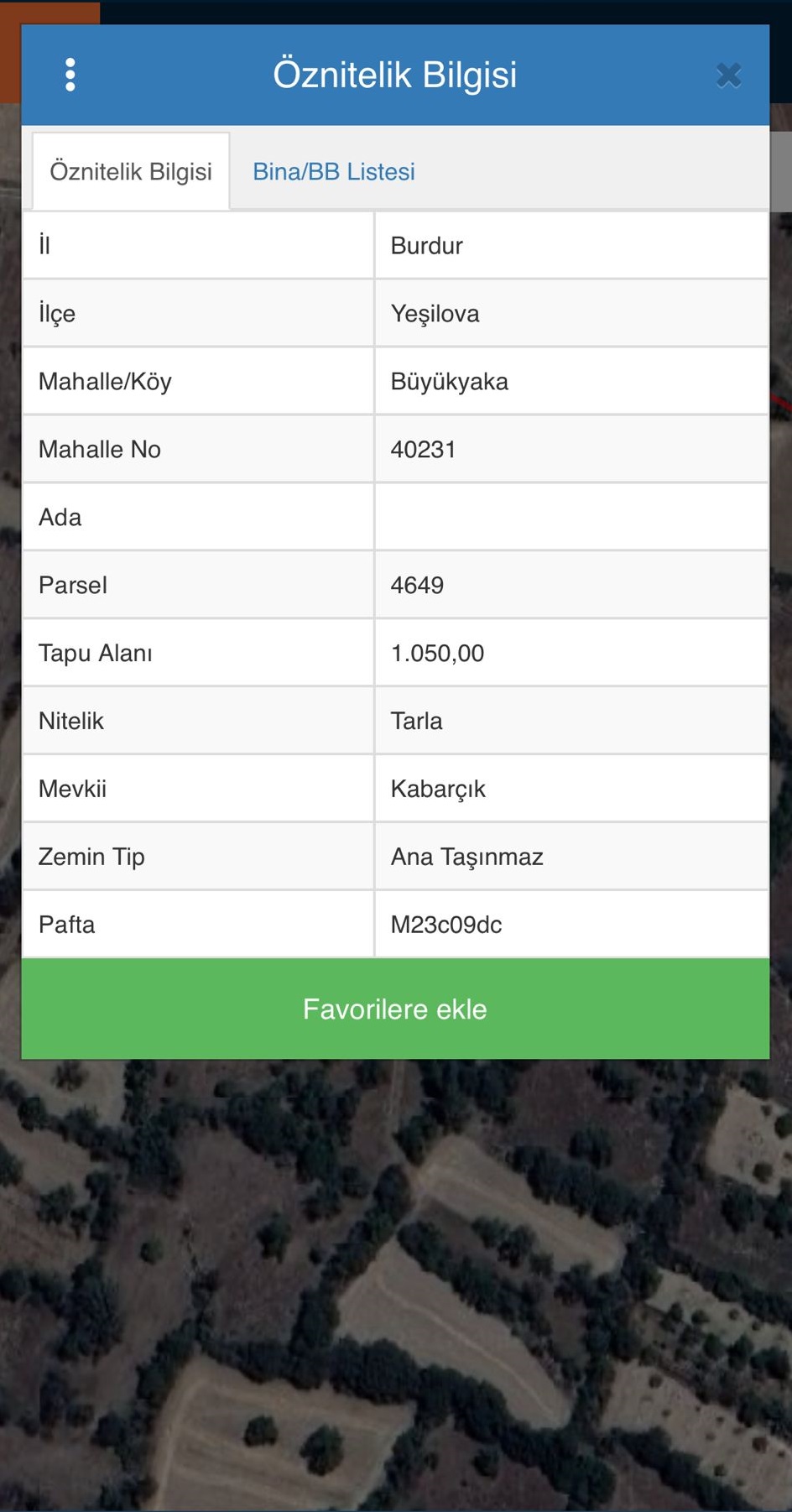
Task: Select the Nitelik entry Tarla
Action: (571, 721)
